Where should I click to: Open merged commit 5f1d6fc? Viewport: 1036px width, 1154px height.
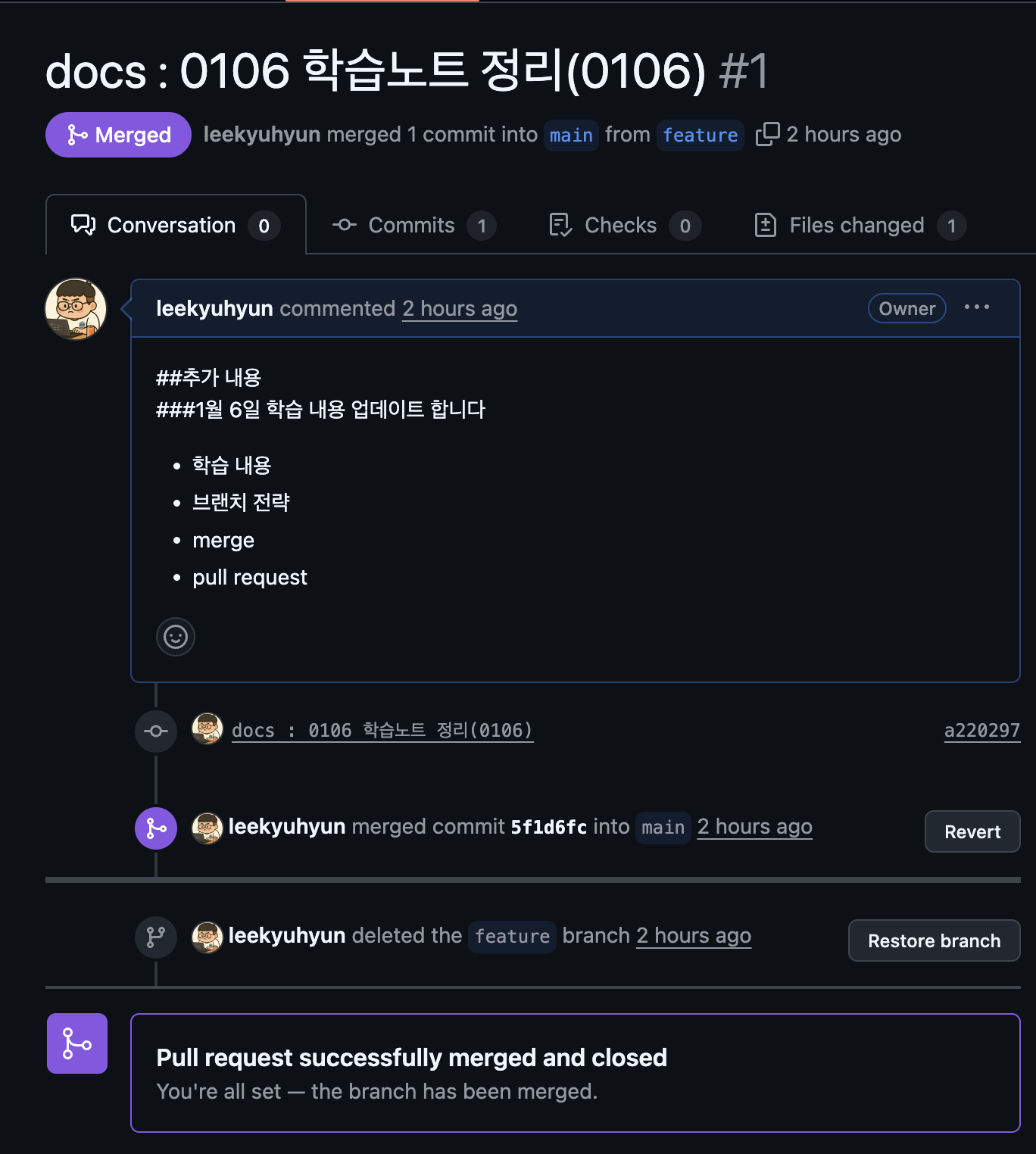click(548, 827)
